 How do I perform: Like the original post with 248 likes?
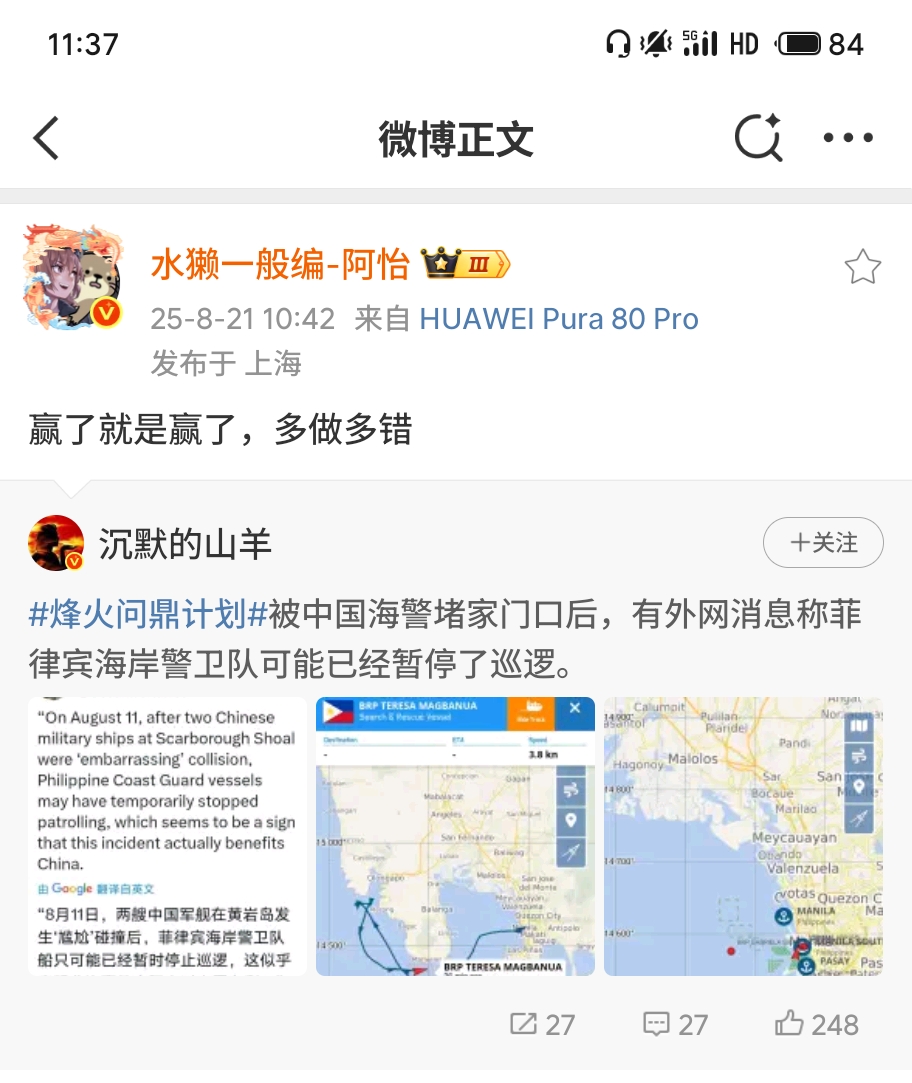coord(816,1024)
